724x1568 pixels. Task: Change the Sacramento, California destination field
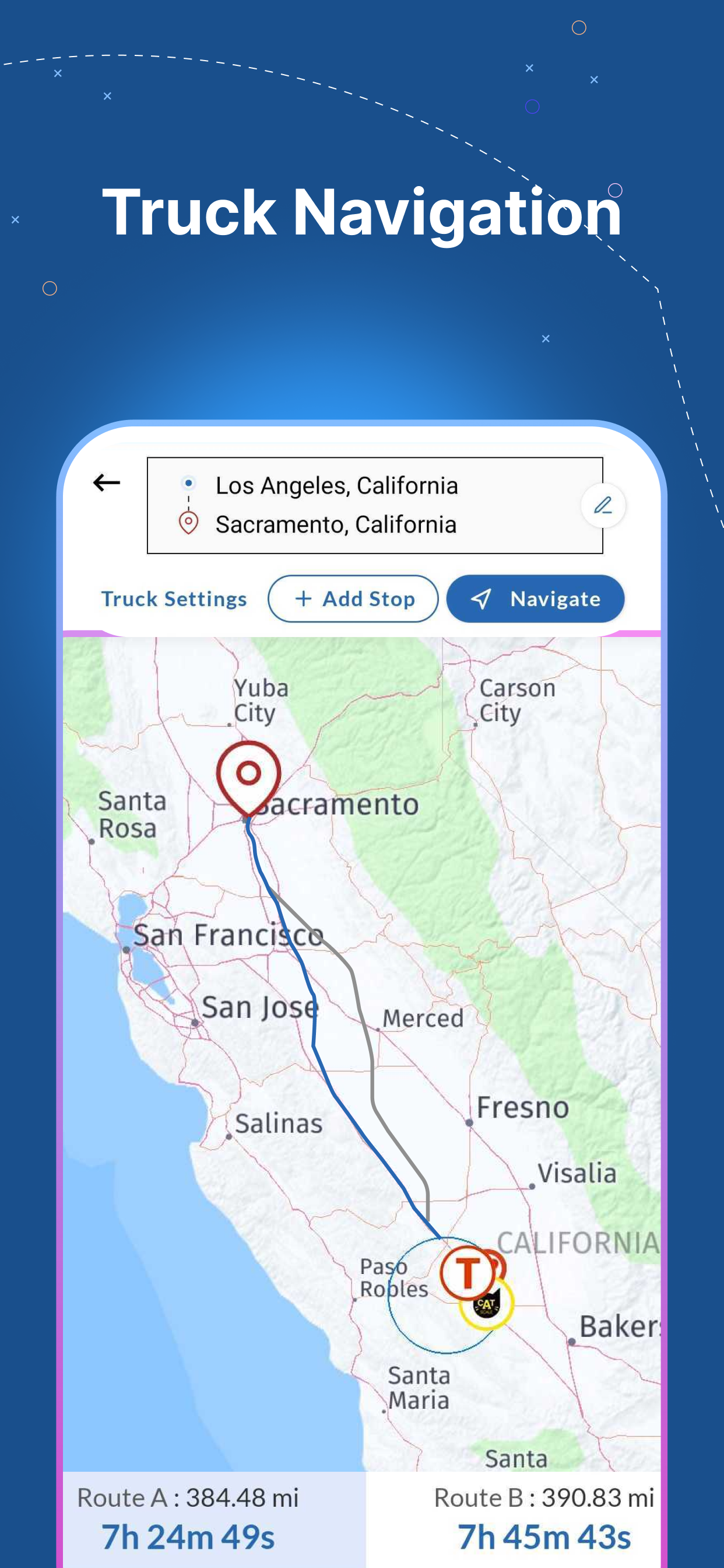(336, 524)
